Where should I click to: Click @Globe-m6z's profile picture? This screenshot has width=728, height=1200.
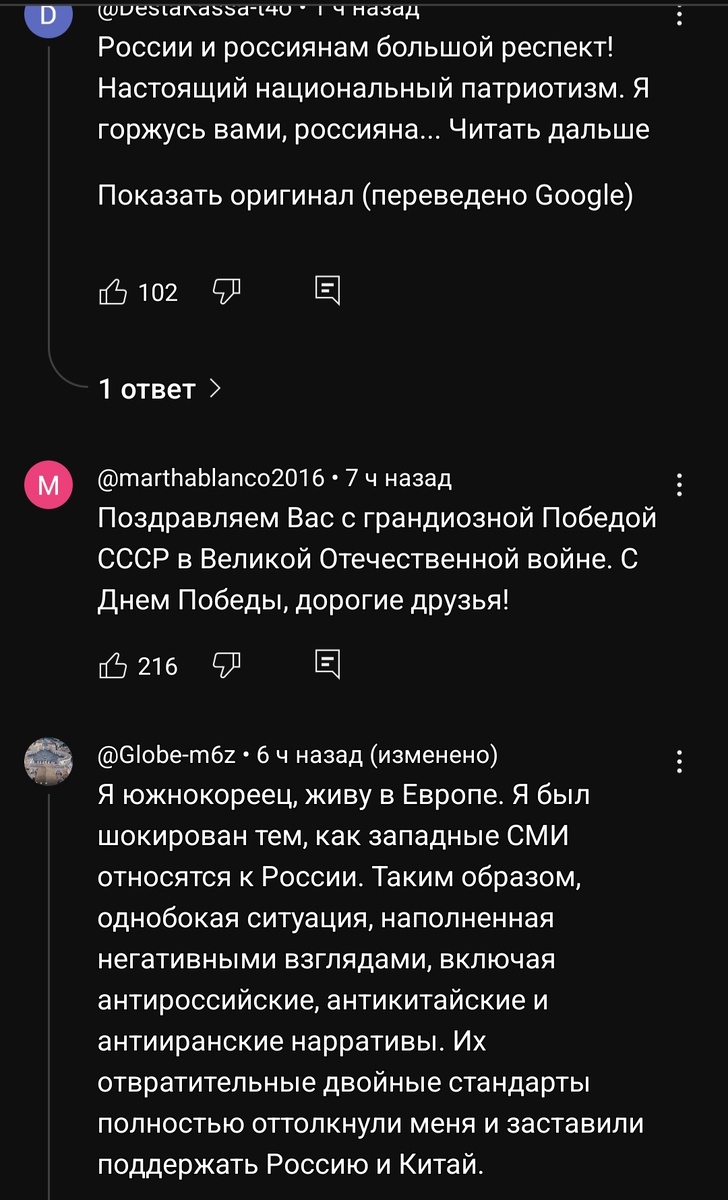pos(47,761)
